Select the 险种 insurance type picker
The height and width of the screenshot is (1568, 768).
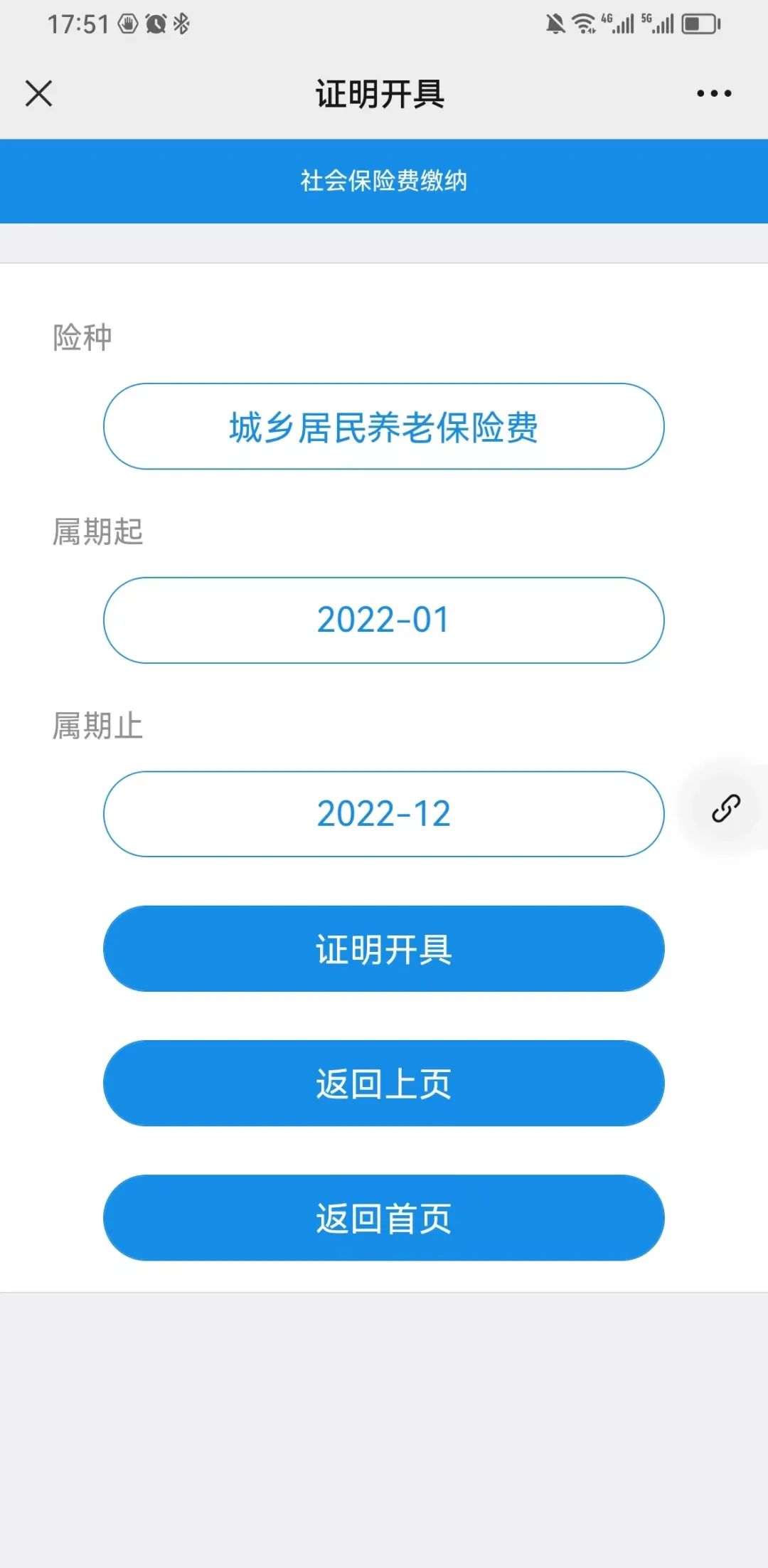click(x=384, y=426)
